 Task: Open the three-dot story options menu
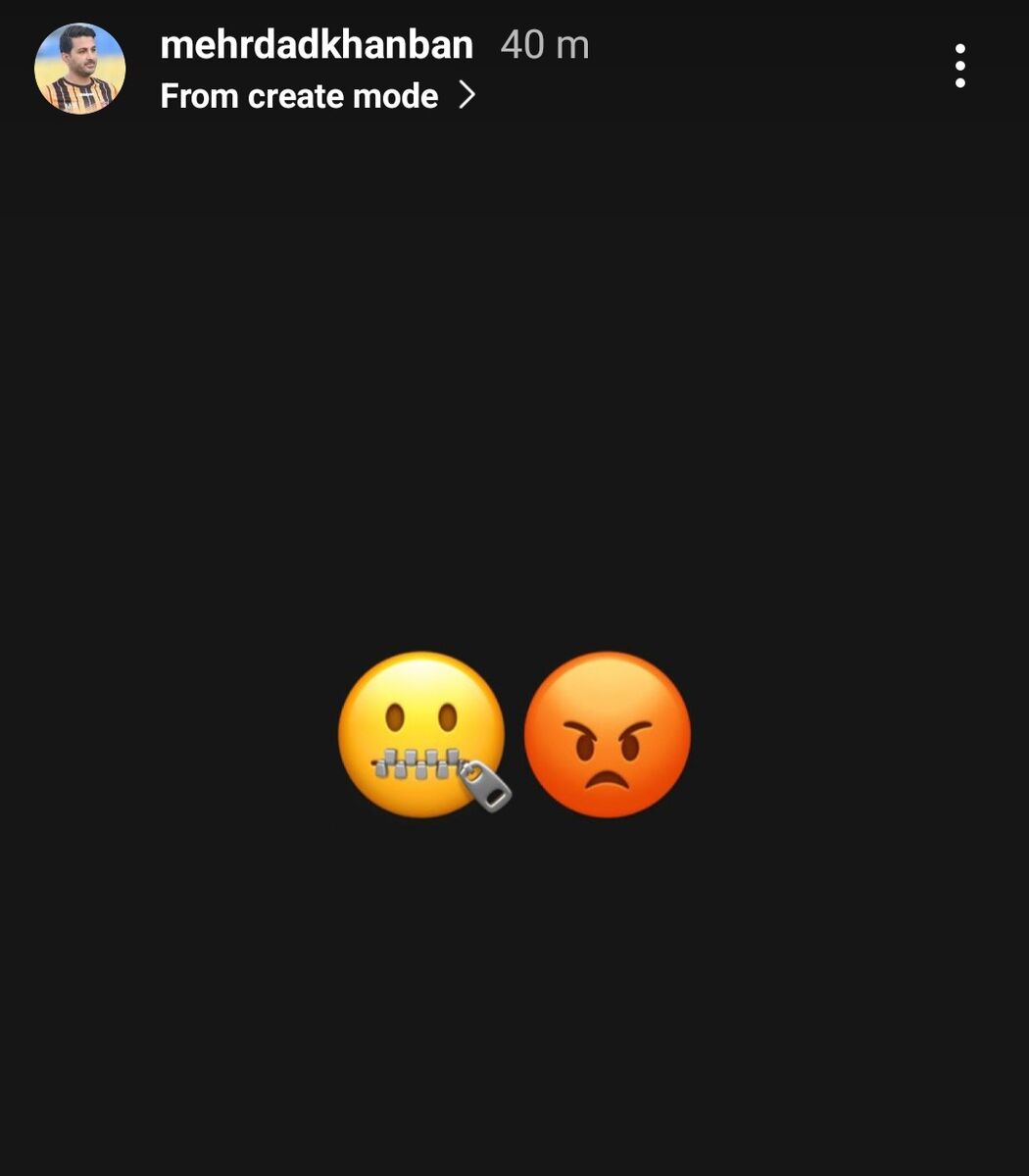pyautogui.click(x=959, y=66)
